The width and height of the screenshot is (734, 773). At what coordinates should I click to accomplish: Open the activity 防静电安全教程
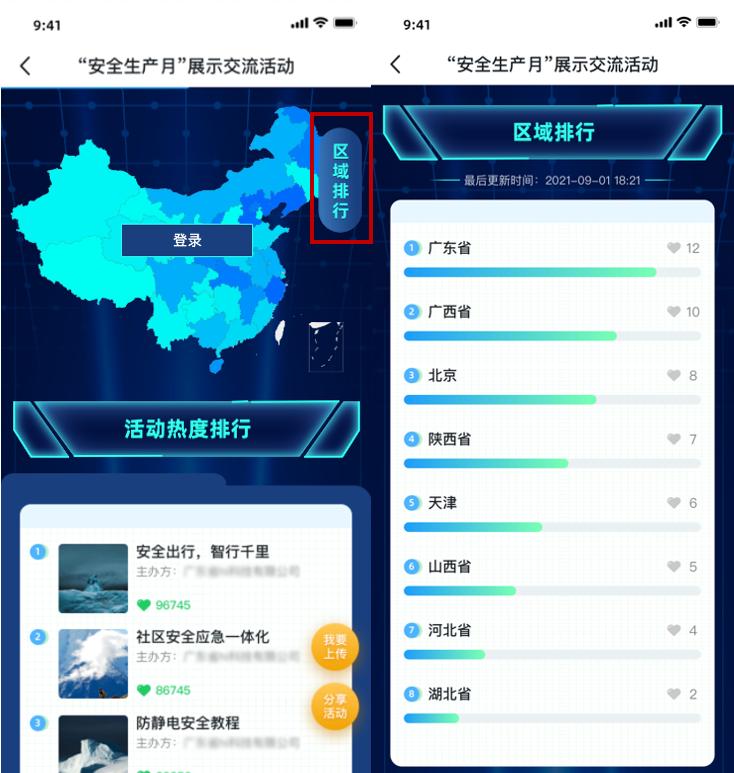pyautogui.click(x=188, y=722)
